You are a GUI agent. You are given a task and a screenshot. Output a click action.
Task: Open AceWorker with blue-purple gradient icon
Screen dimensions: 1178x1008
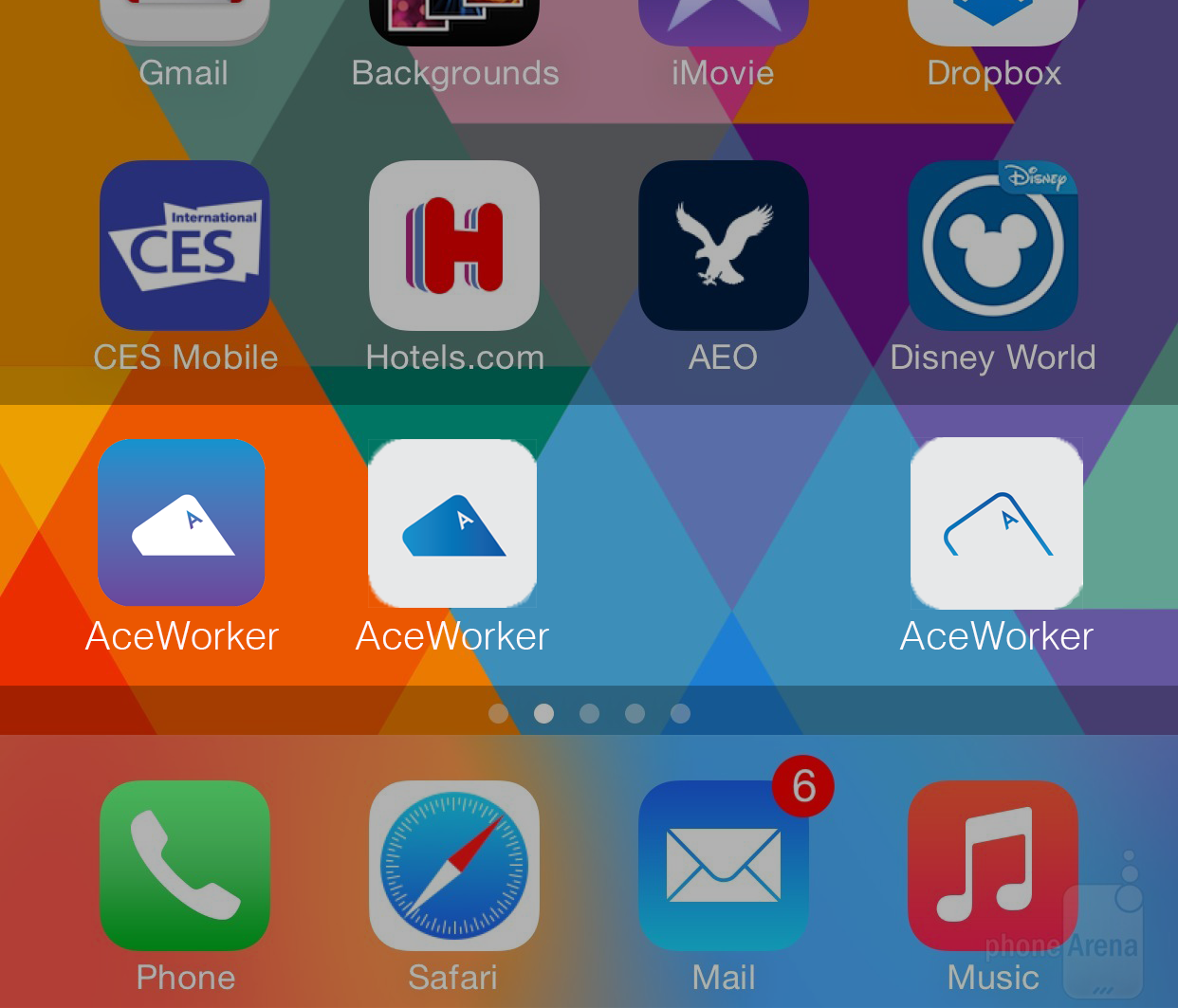(x=182, y=522)
